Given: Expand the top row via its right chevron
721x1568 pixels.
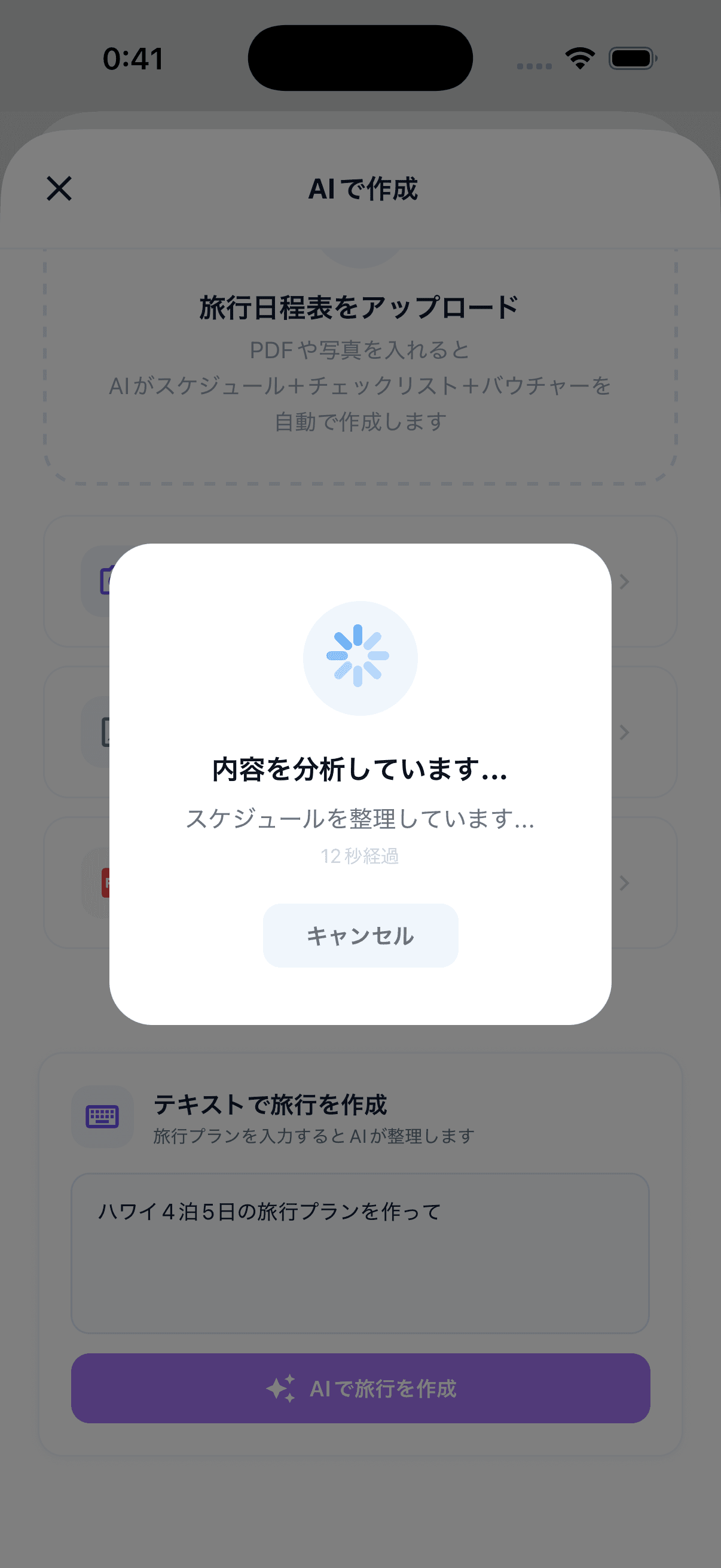Looking at the screenshot, I should (624, 581).
